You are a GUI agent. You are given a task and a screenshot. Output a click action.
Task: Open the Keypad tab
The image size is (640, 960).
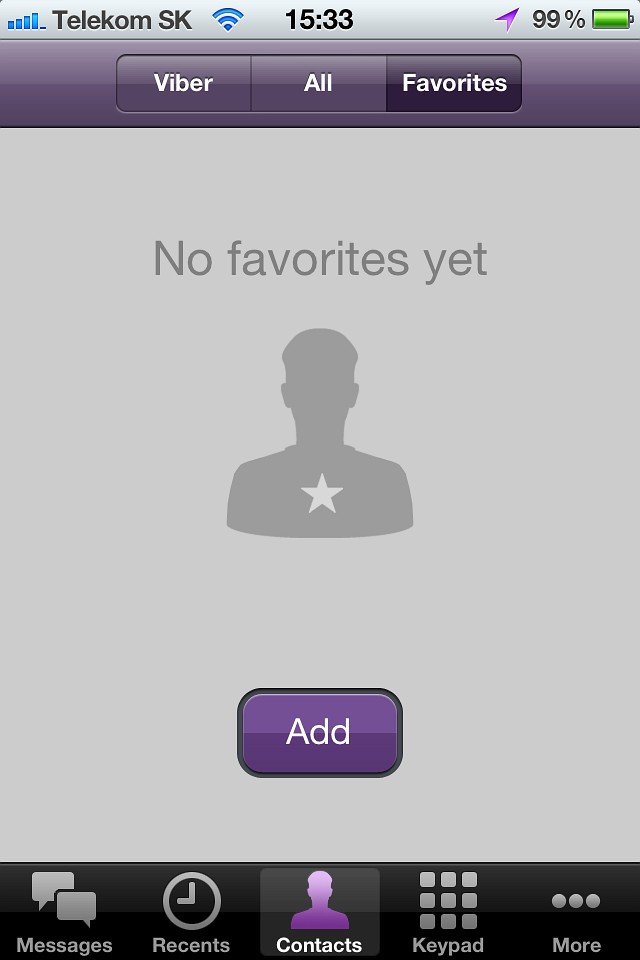pos(447,912)
